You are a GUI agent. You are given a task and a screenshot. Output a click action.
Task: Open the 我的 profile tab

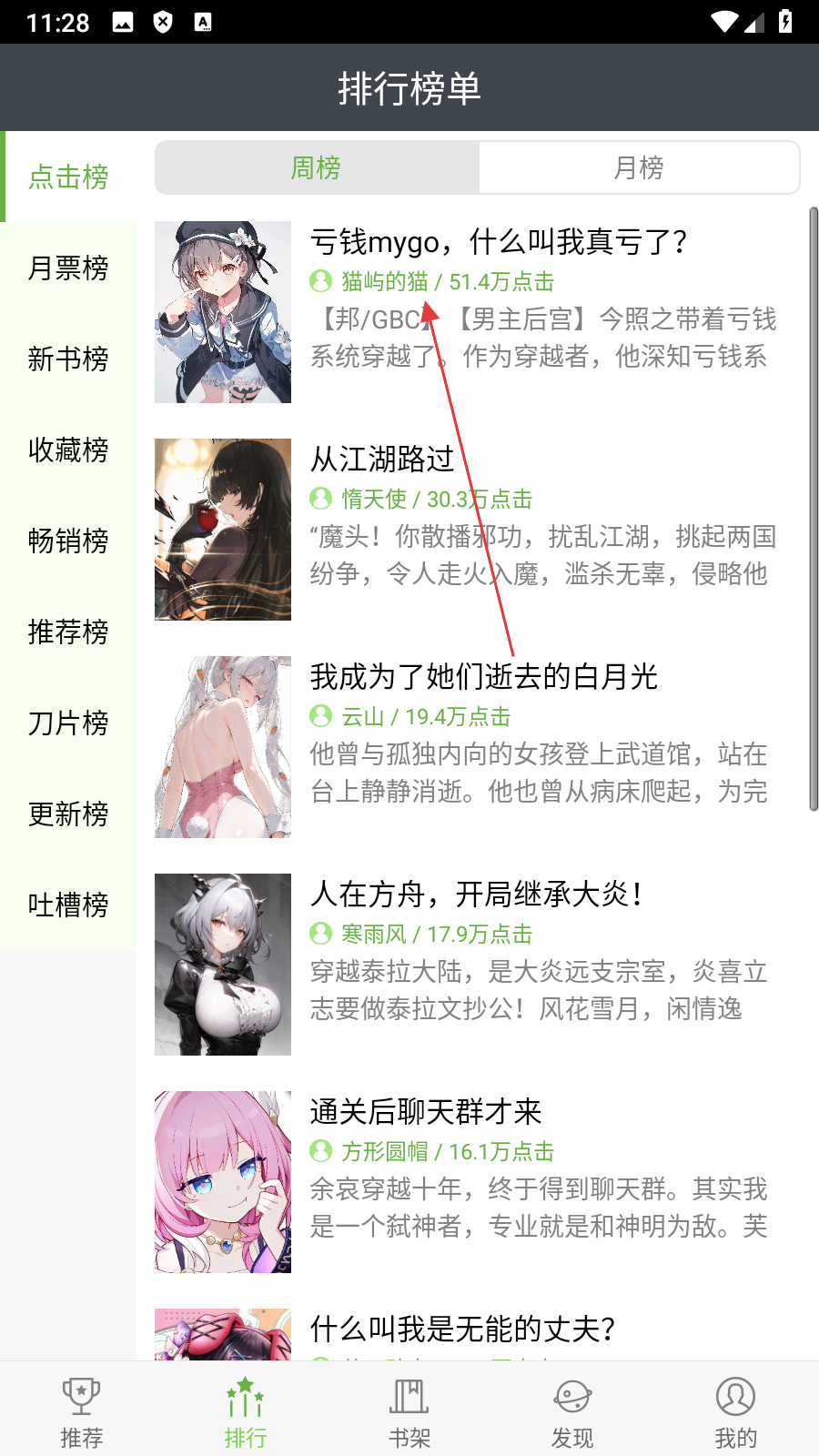(735, 1409)
